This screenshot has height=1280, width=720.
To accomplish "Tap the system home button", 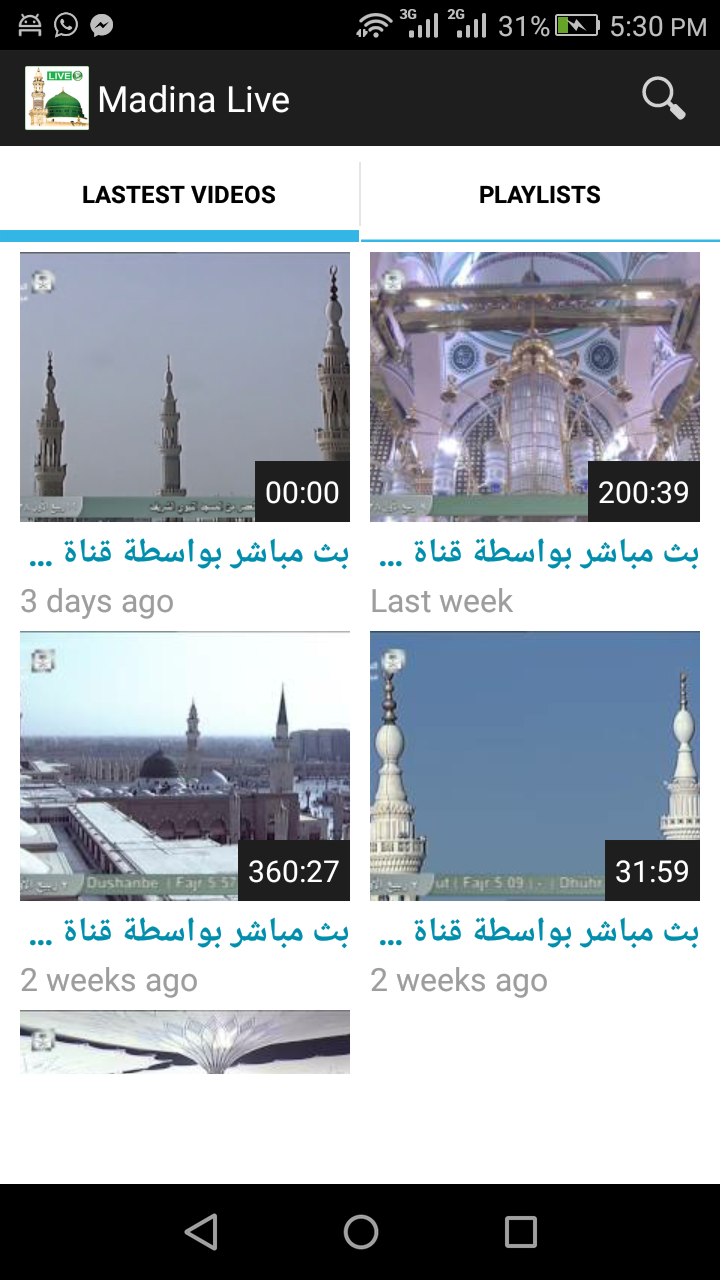I will click(x=361, y=1232).
